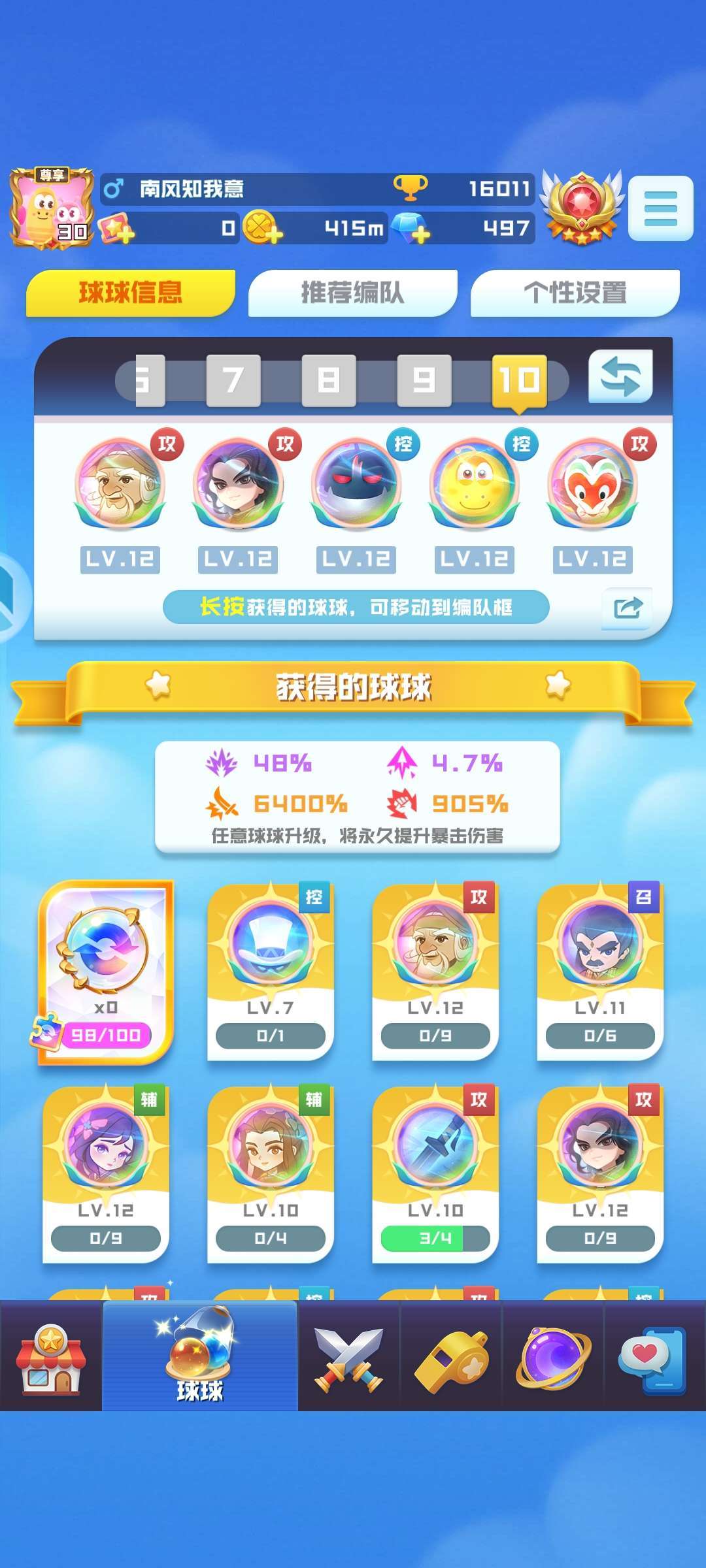This screenshot has height=1568, width=706.
Task: Tap the team swap arrows button
Action: (x=620, y=376)
